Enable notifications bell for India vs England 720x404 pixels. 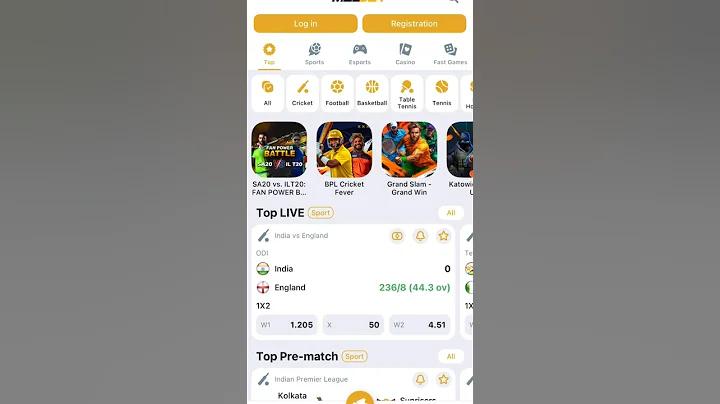pos(420,236)
